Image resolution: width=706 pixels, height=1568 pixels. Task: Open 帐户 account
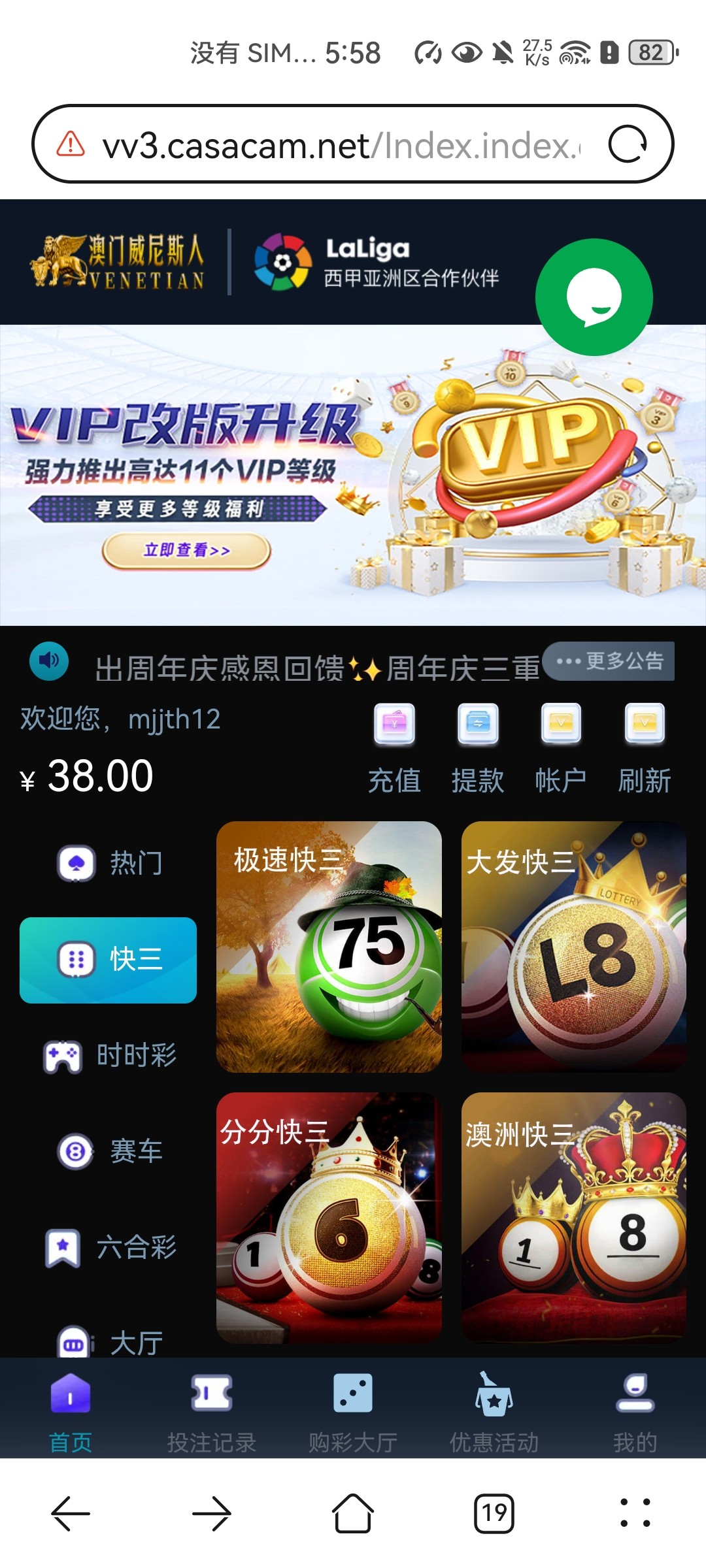(561, 747)
